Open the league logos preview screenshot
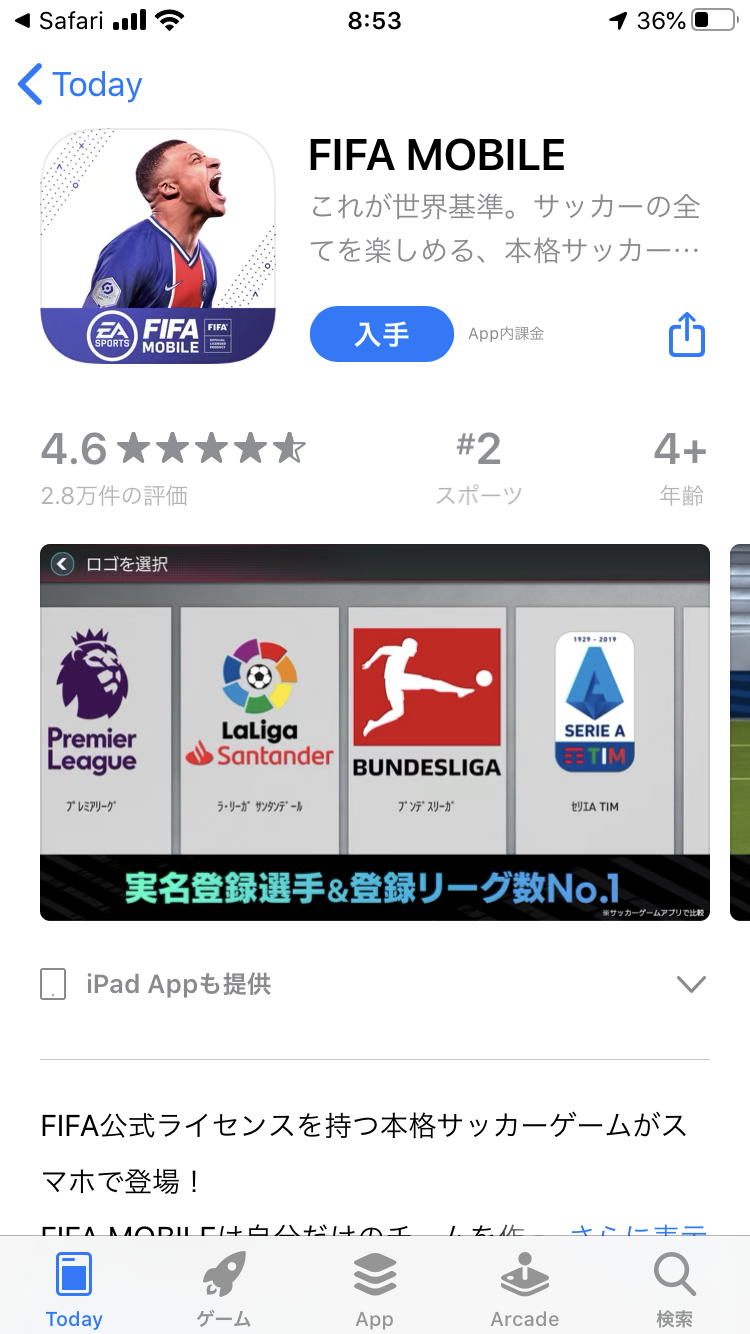The width and height of the screenshot is (750, 1334). coord(375,732)
